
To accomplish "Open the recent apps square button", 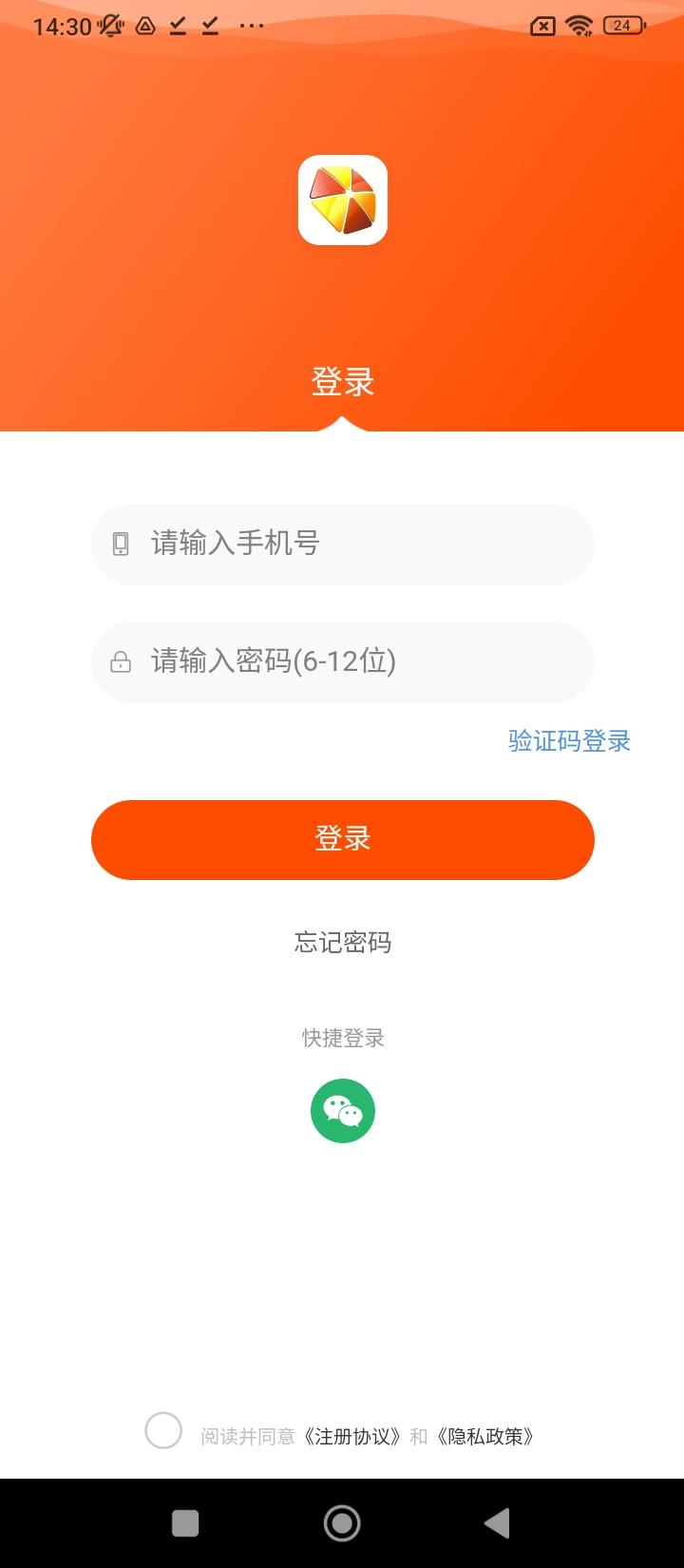I will 184,1521.
